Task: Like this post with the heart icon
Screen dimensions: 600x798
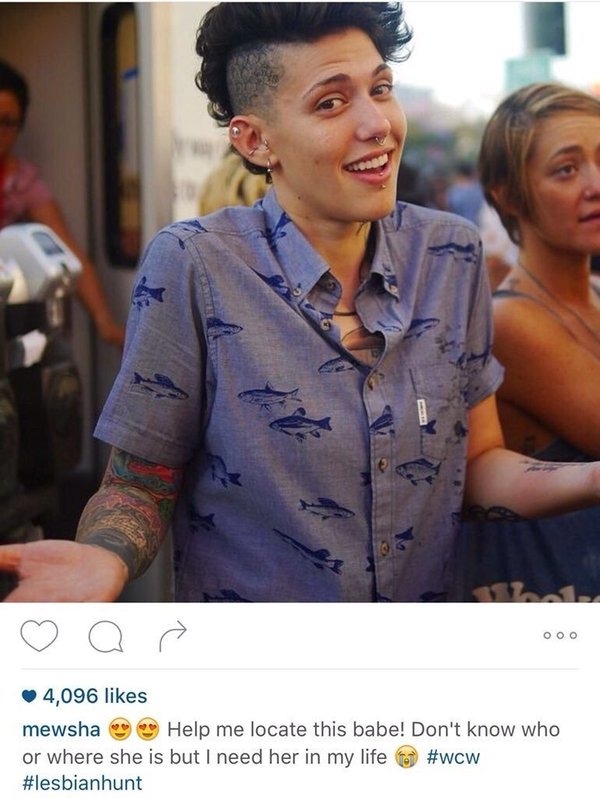Action: click(38, 635)
